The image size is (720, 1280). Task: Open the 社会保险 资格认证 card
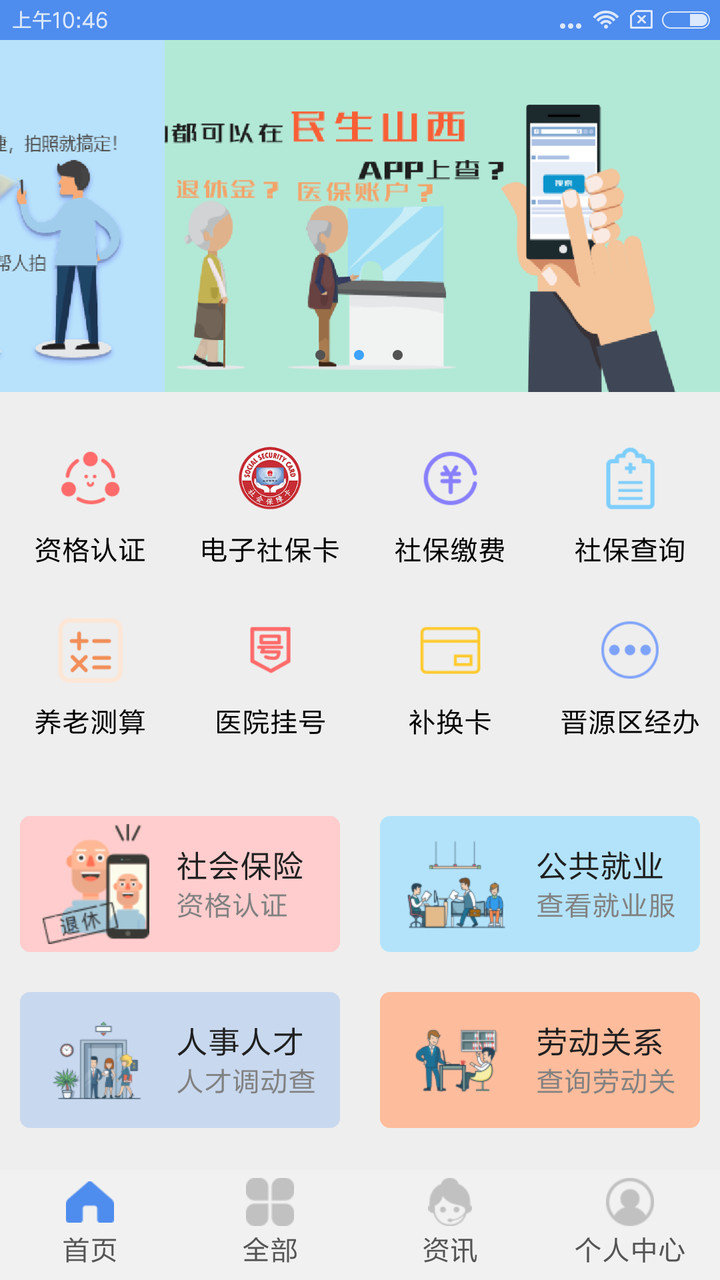point(180,883)
